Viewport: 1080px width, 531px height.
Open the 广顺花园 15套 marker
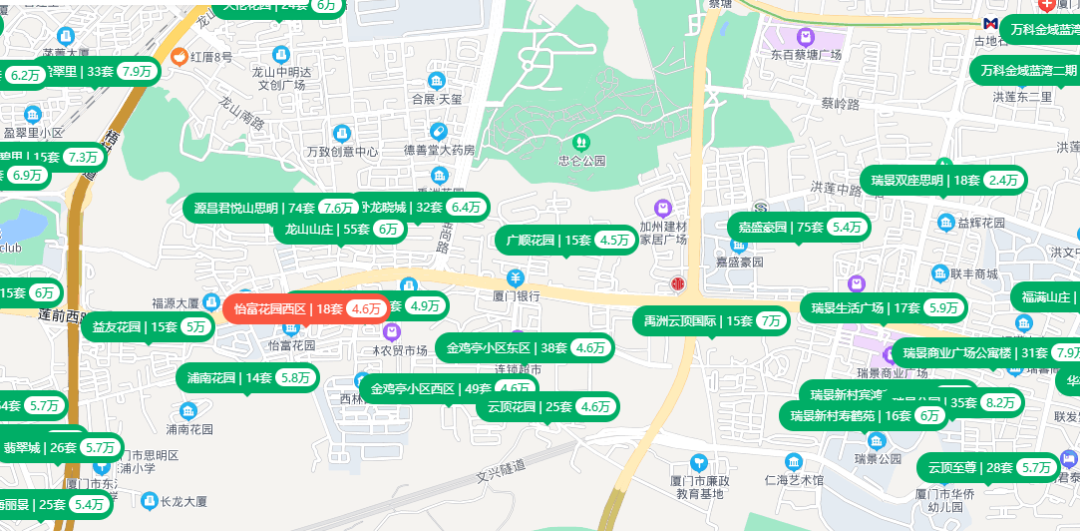tap(566, 240)
